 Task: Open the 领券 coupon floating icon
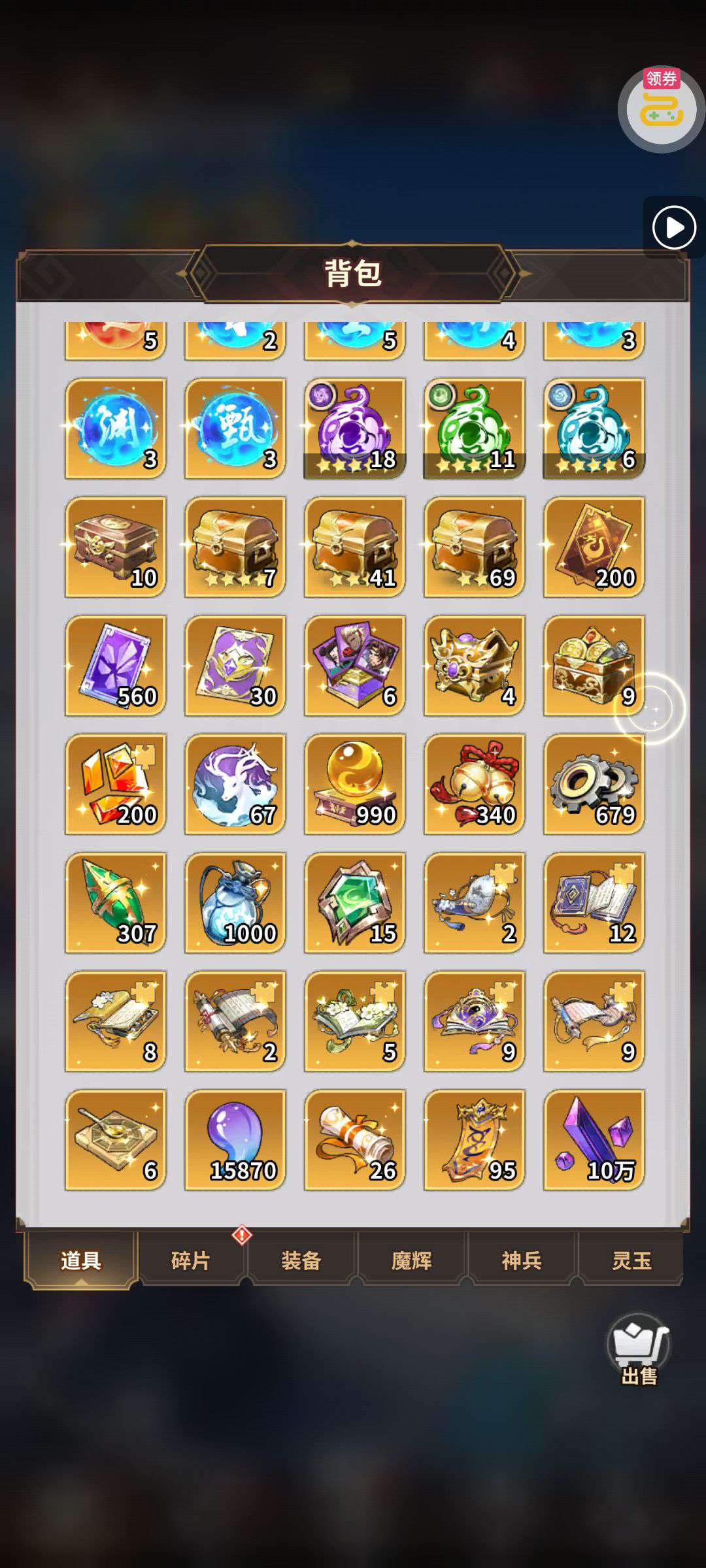tap(662, 109)
